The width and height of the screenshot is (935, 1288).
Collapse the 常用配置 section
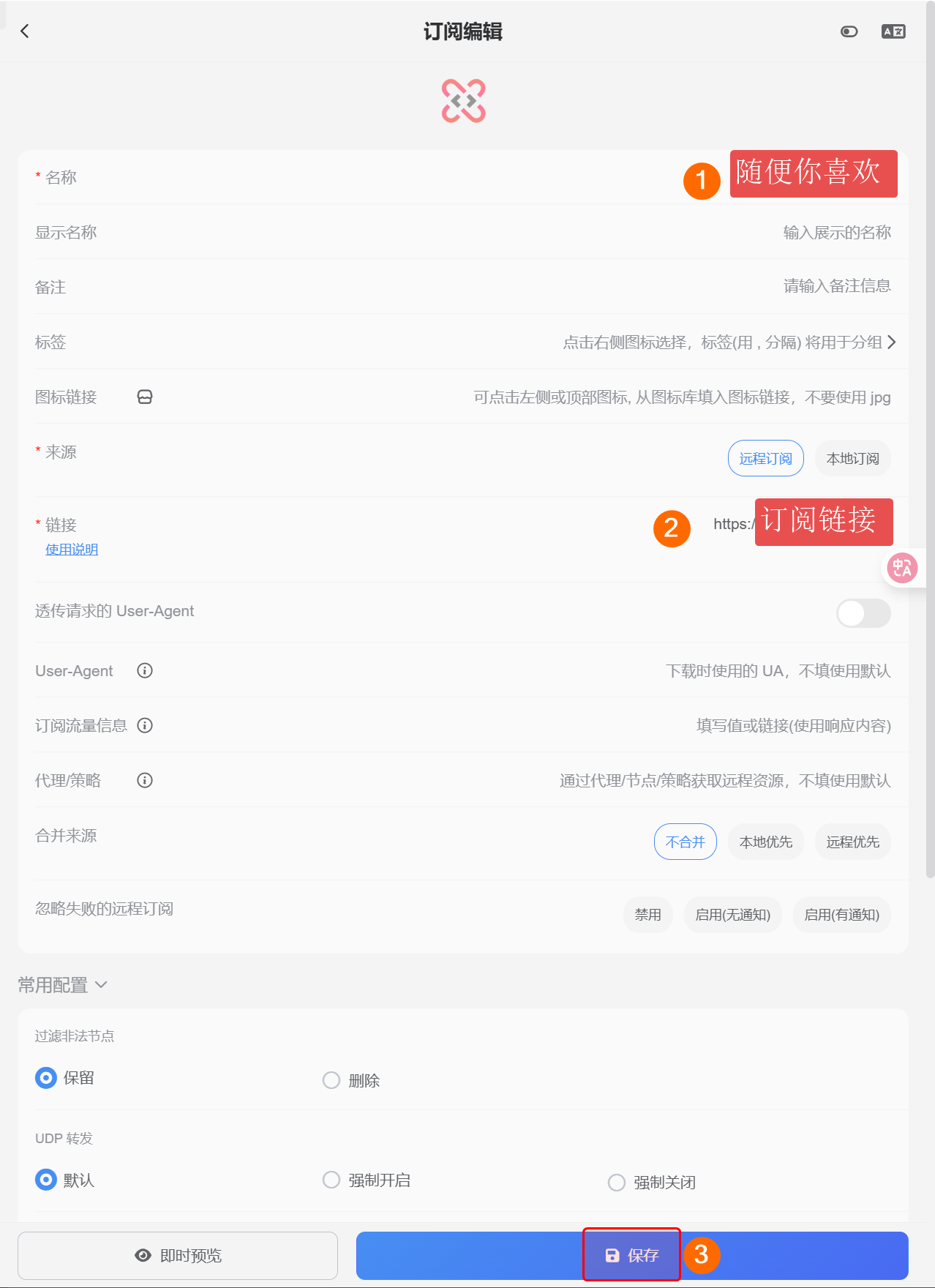coord(101,985)
